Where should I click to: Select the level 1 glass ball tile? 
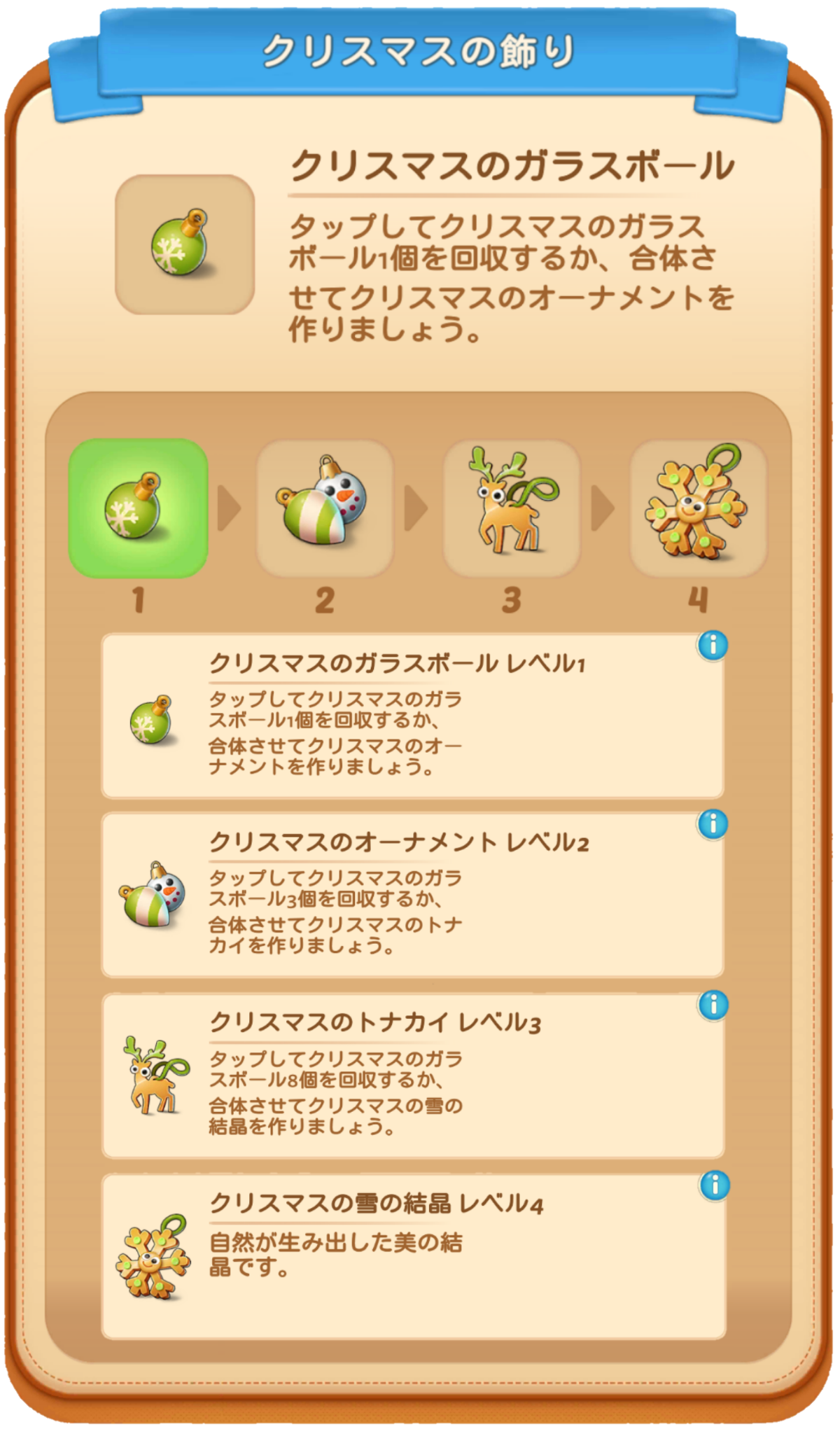139,508
